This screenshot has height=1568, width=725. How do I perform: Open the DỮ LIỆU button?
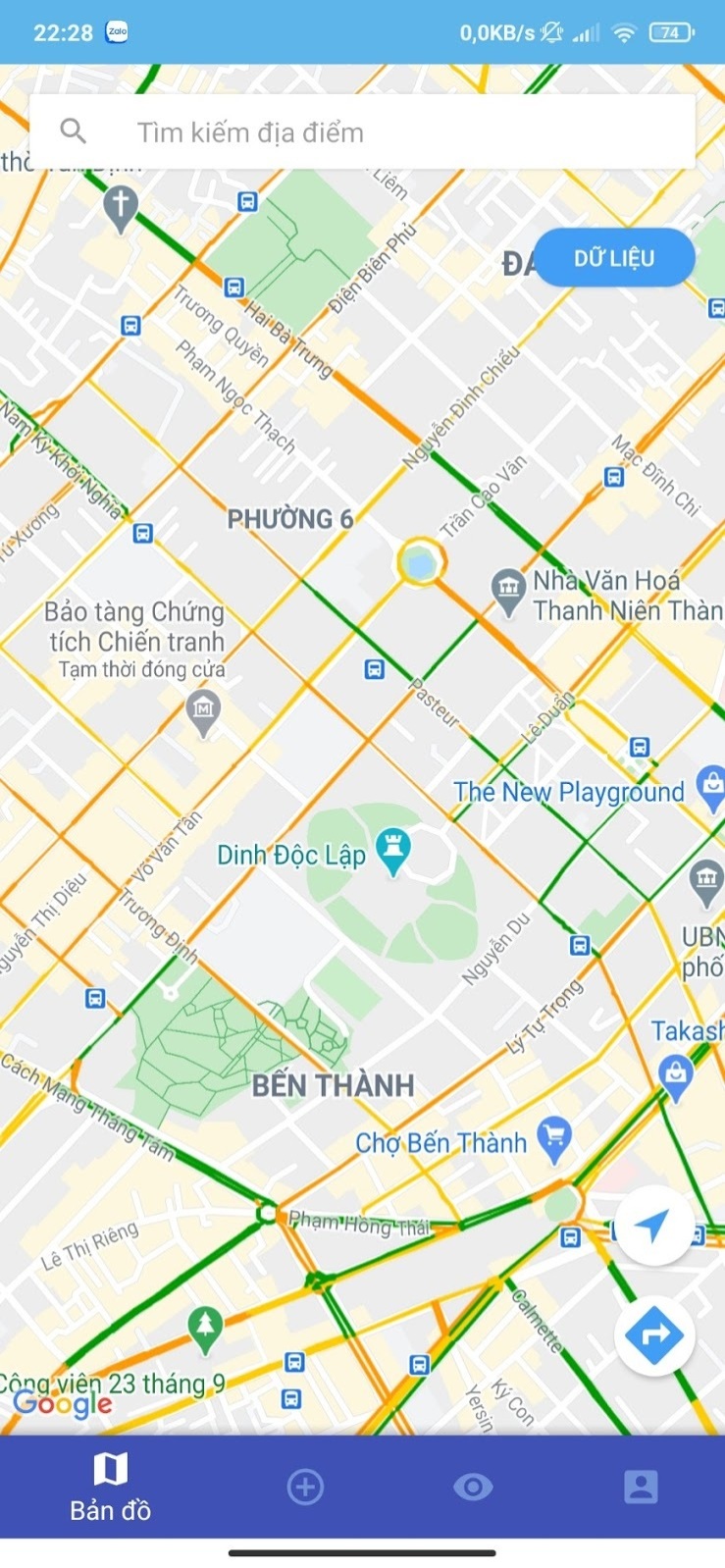click(614, 258)
